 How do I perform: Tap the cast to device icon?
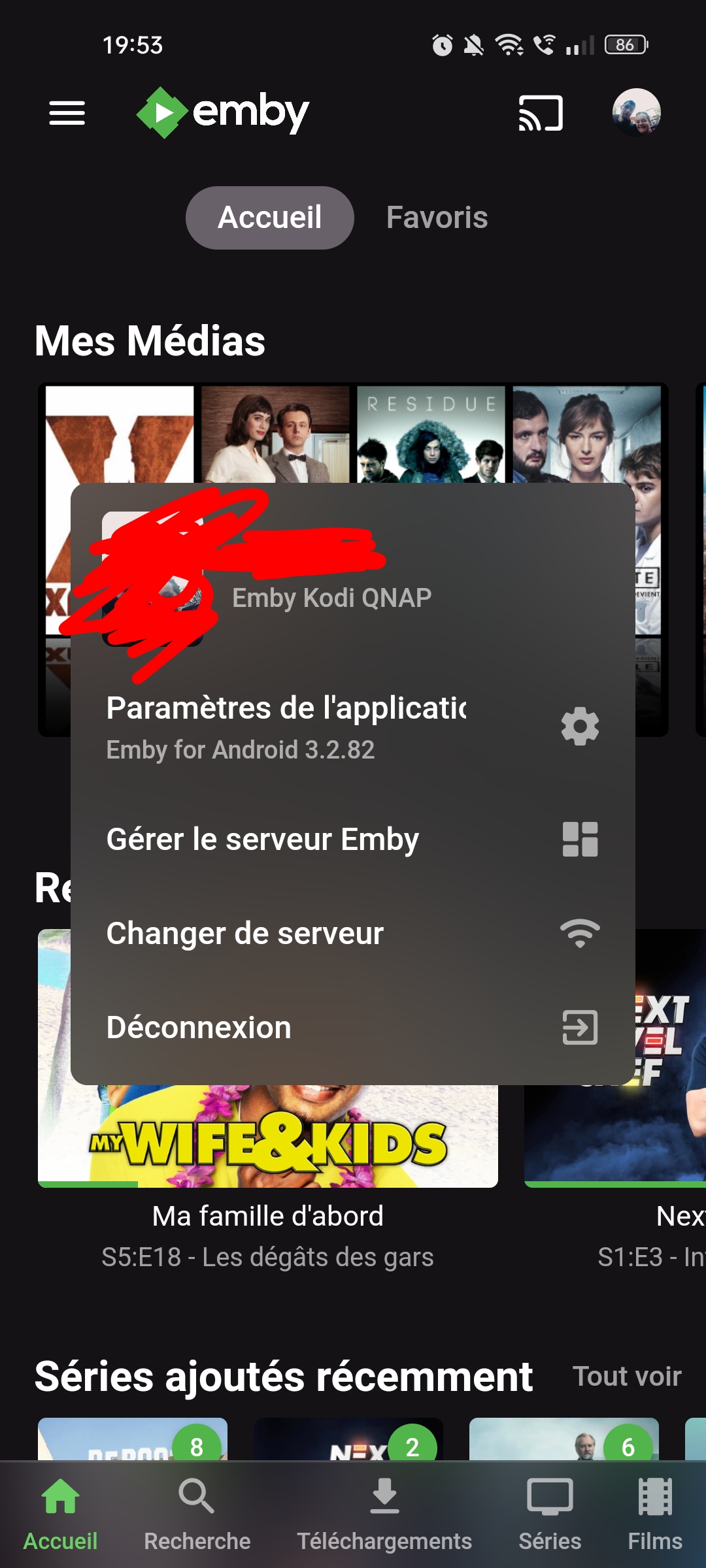[x=540, y=113]
